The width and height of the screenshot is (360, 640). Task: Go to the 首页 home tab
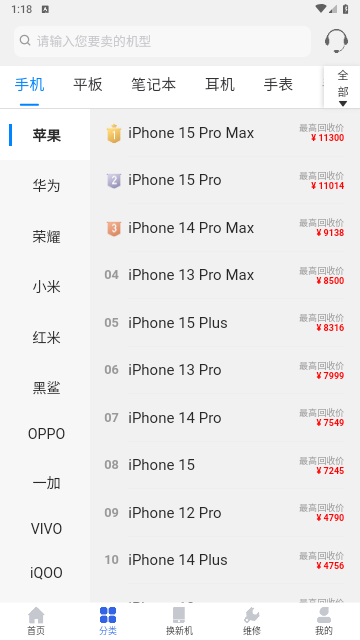(x=36, y=621)
